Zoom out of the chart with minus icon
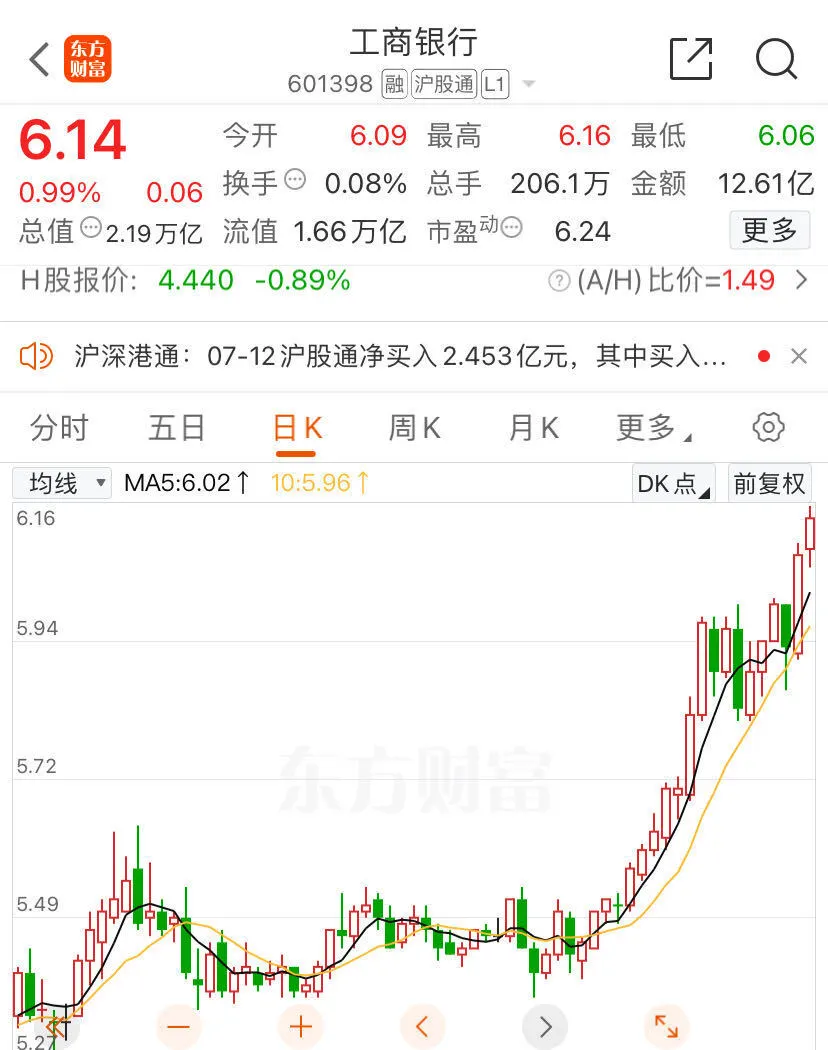Viewport: 828px width, 1050px height. click(x=177, y=1026)
